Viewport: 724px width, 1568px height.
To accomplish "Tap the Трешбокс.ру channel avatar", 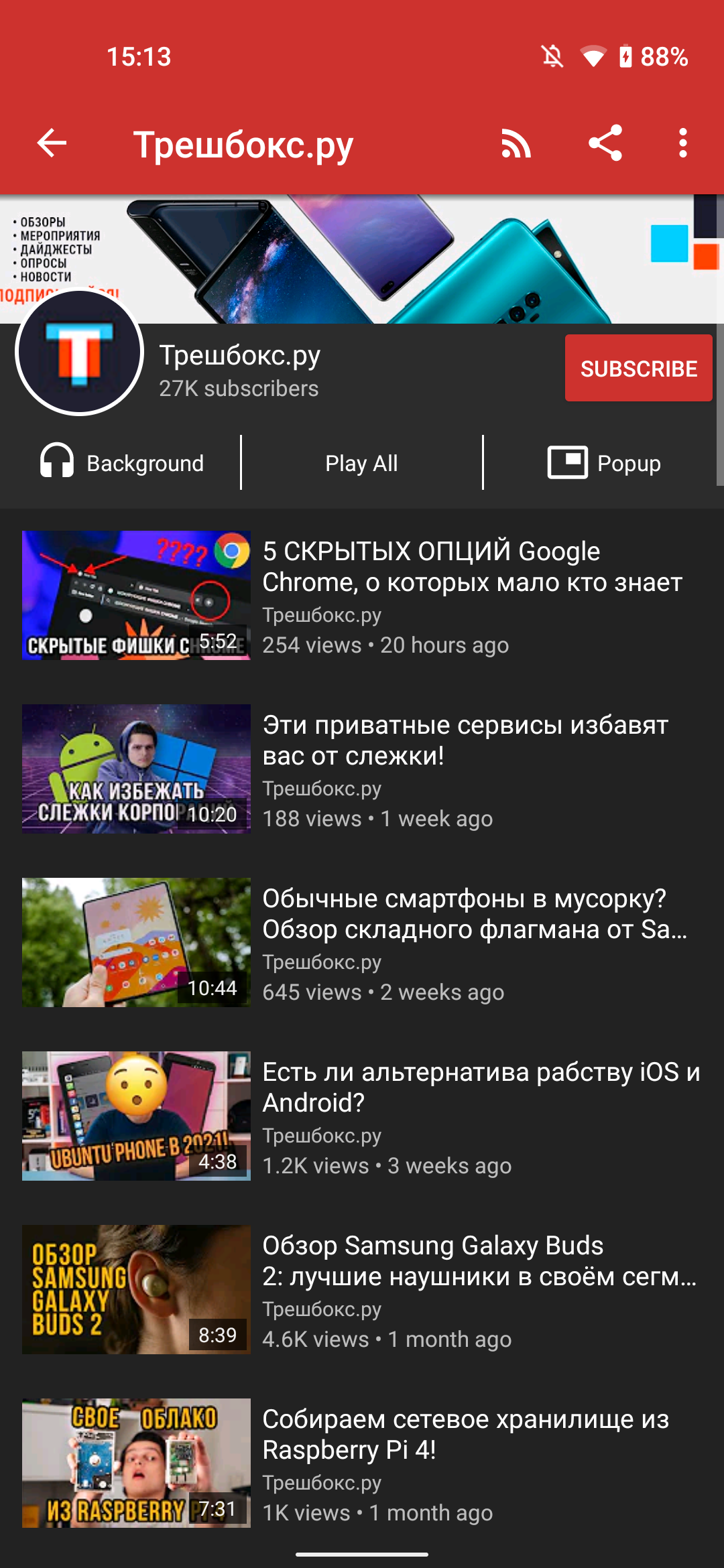I will coord(79,352).
